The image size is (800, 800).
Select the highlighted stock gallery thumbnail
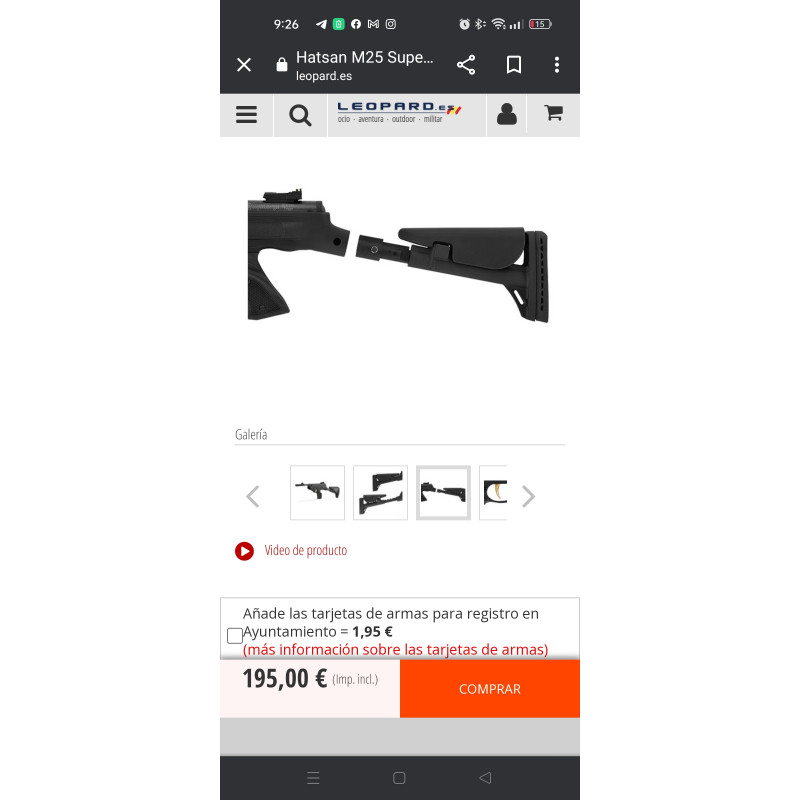tap(443, 493)
